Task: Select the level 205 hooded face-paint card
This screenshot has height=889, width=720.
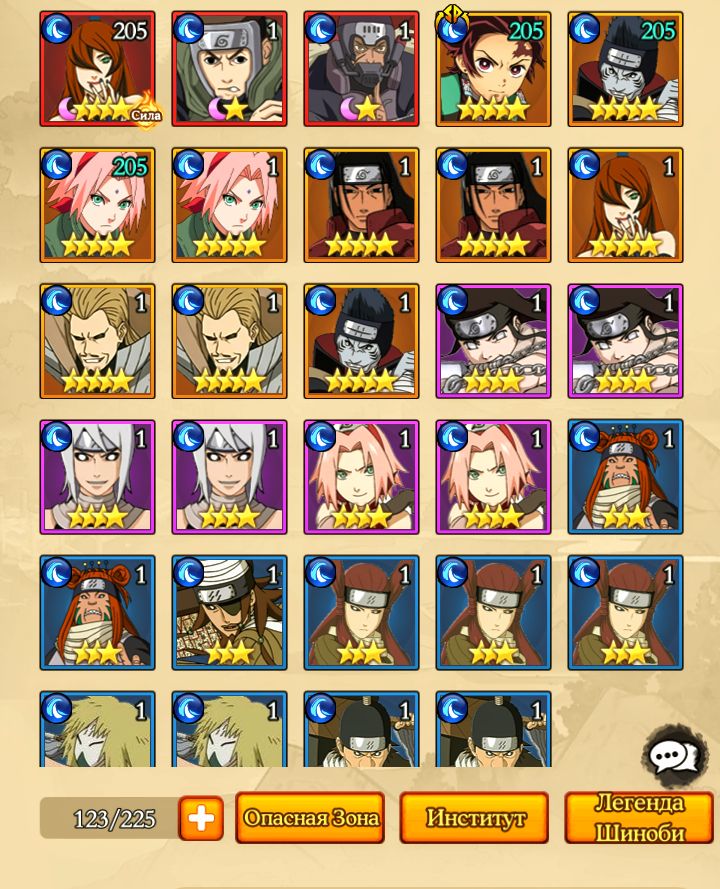Action: pyautogui.click(x=625, y=69)
